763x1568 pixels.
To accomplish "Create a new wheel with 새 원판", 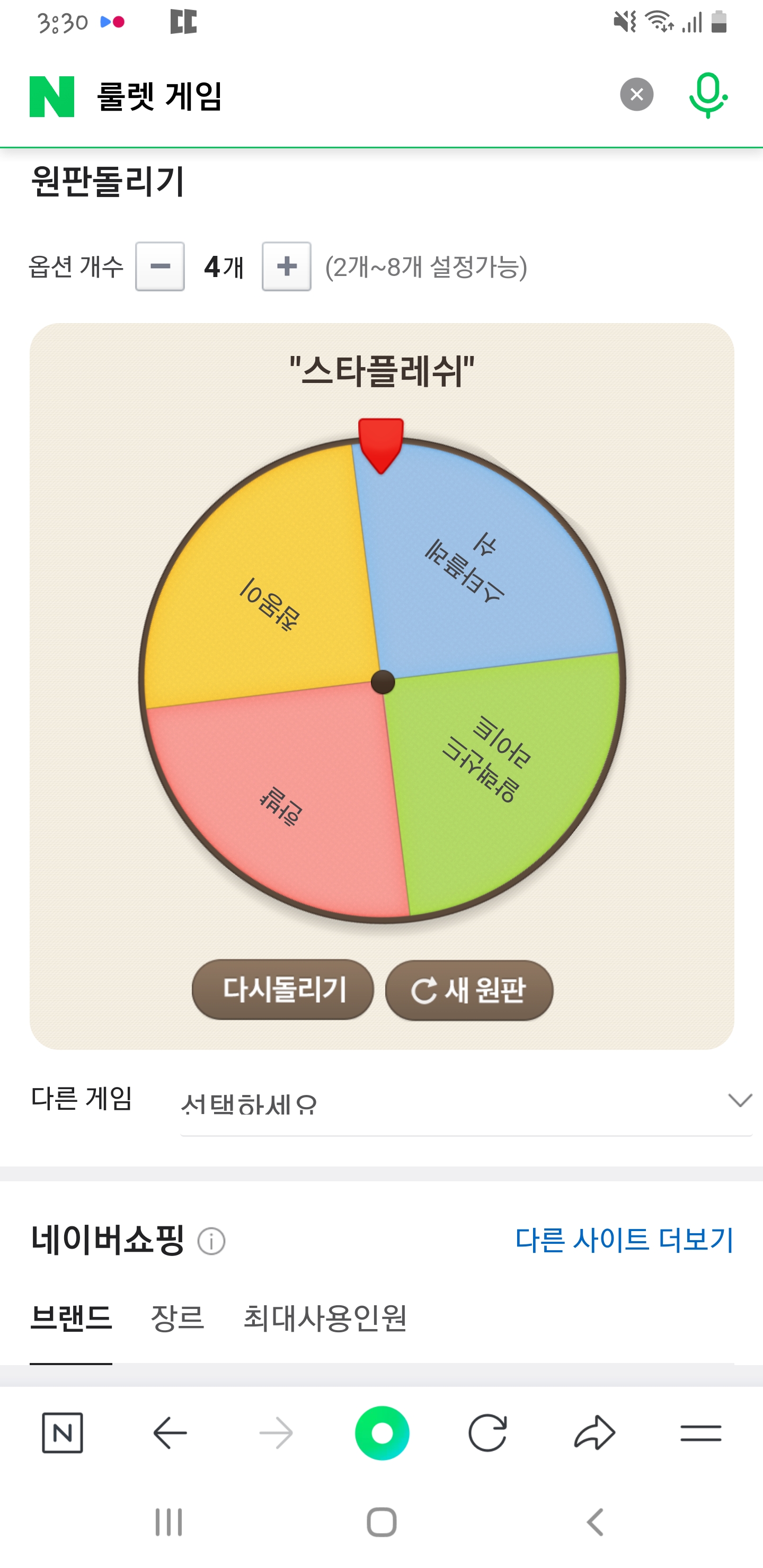I will point(469,990).
